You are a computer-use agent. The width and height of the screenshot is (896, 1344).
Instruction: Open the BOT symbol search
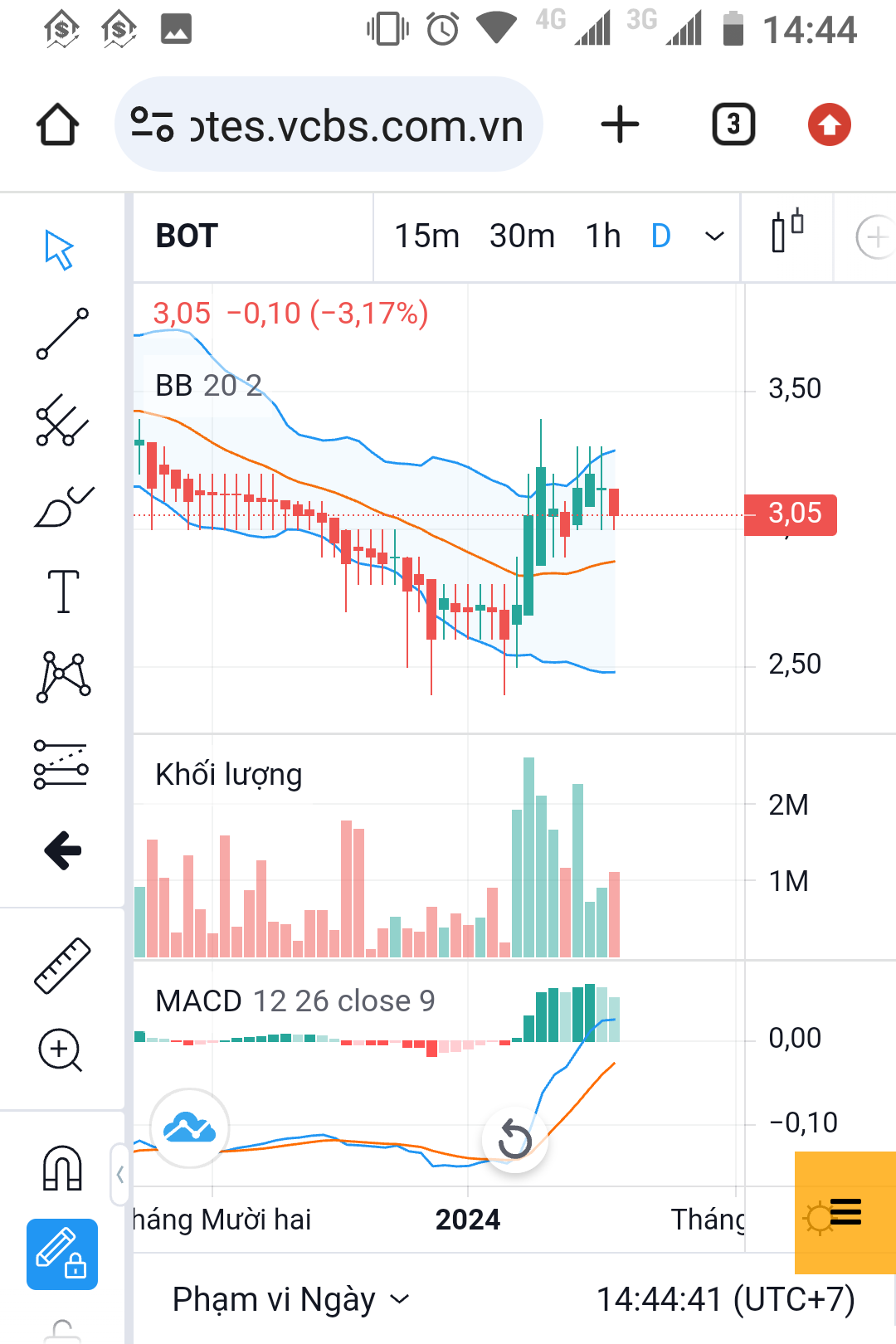pyautogui.click(x=187, y=236)
